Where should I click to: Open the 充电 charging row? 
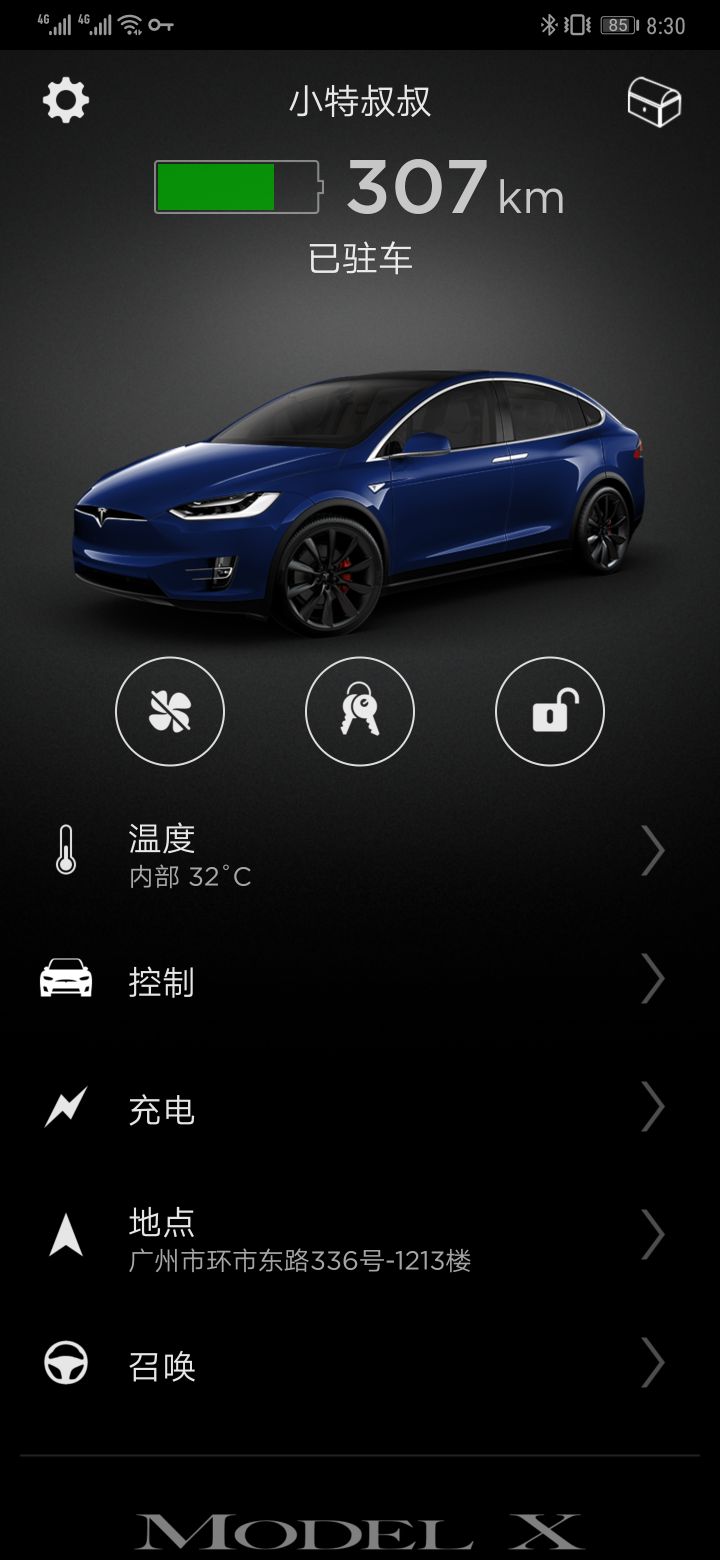360,1109
